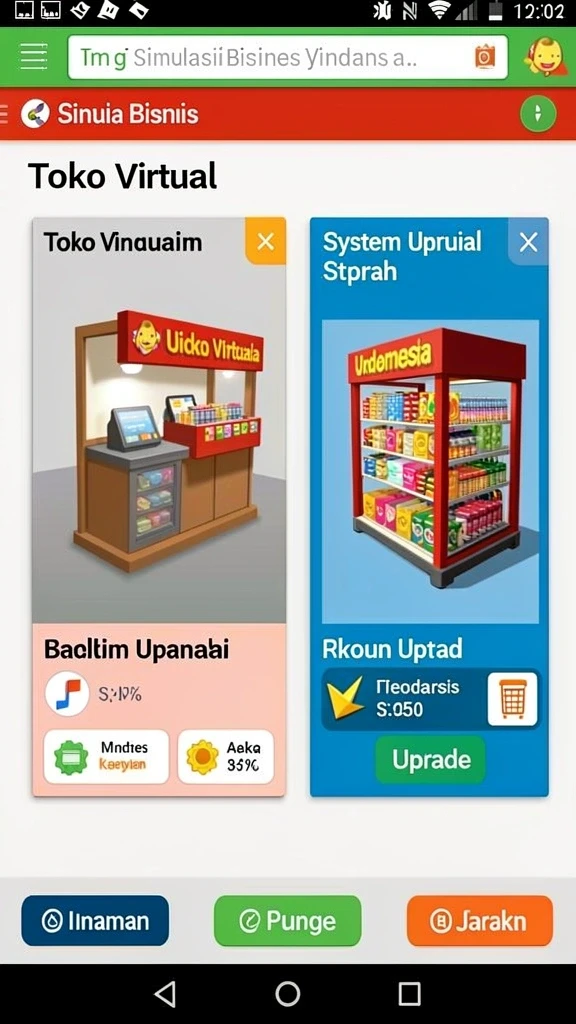This screenshot has height=1024, width=576.
Task: Close the Toko Vinauaim card
Action: coord(265,241)
